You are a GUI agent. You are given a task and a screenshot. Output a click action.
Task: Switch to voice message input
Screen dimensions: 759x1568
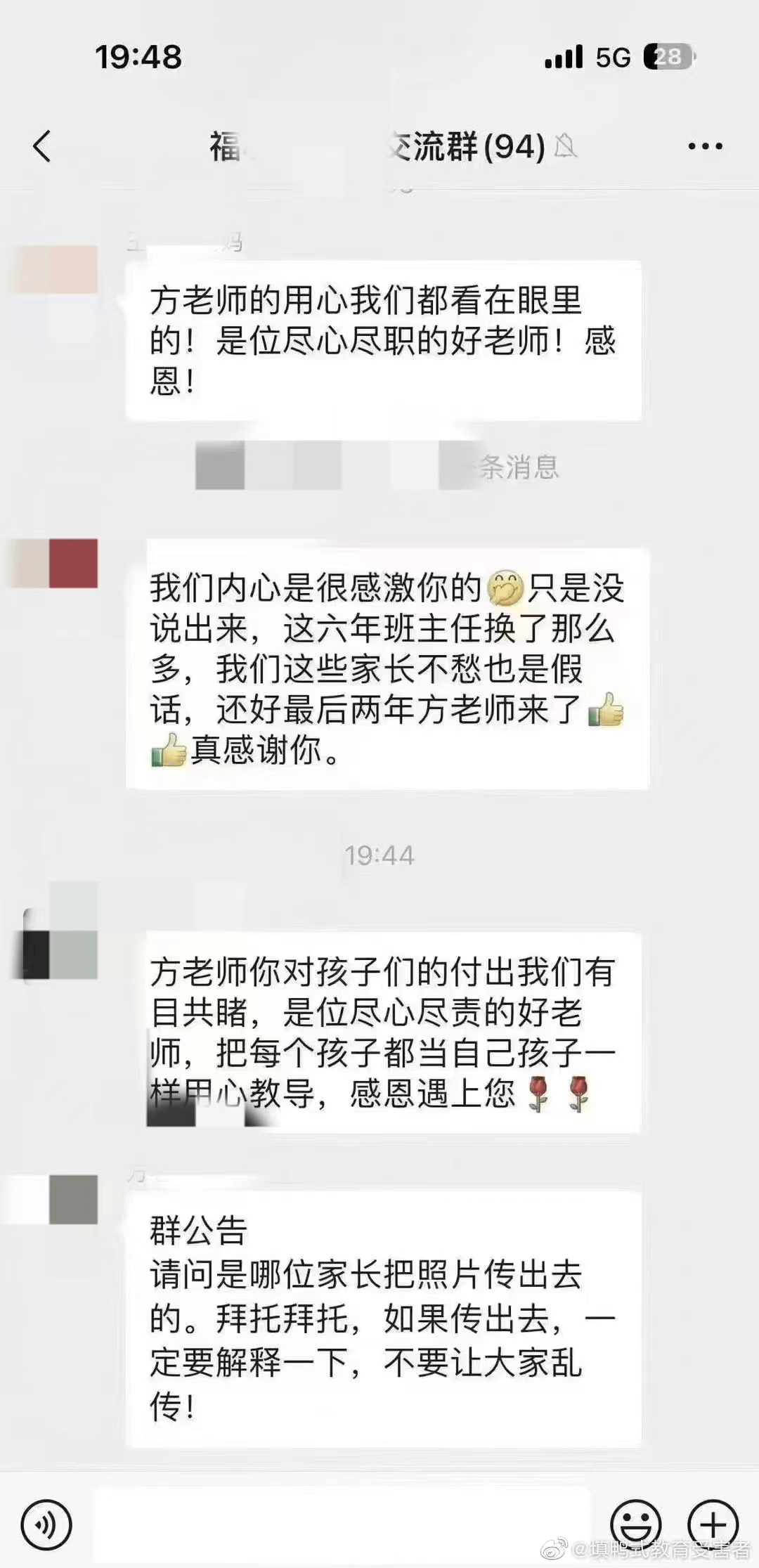pyautogui.click(x=46, y=1524)
